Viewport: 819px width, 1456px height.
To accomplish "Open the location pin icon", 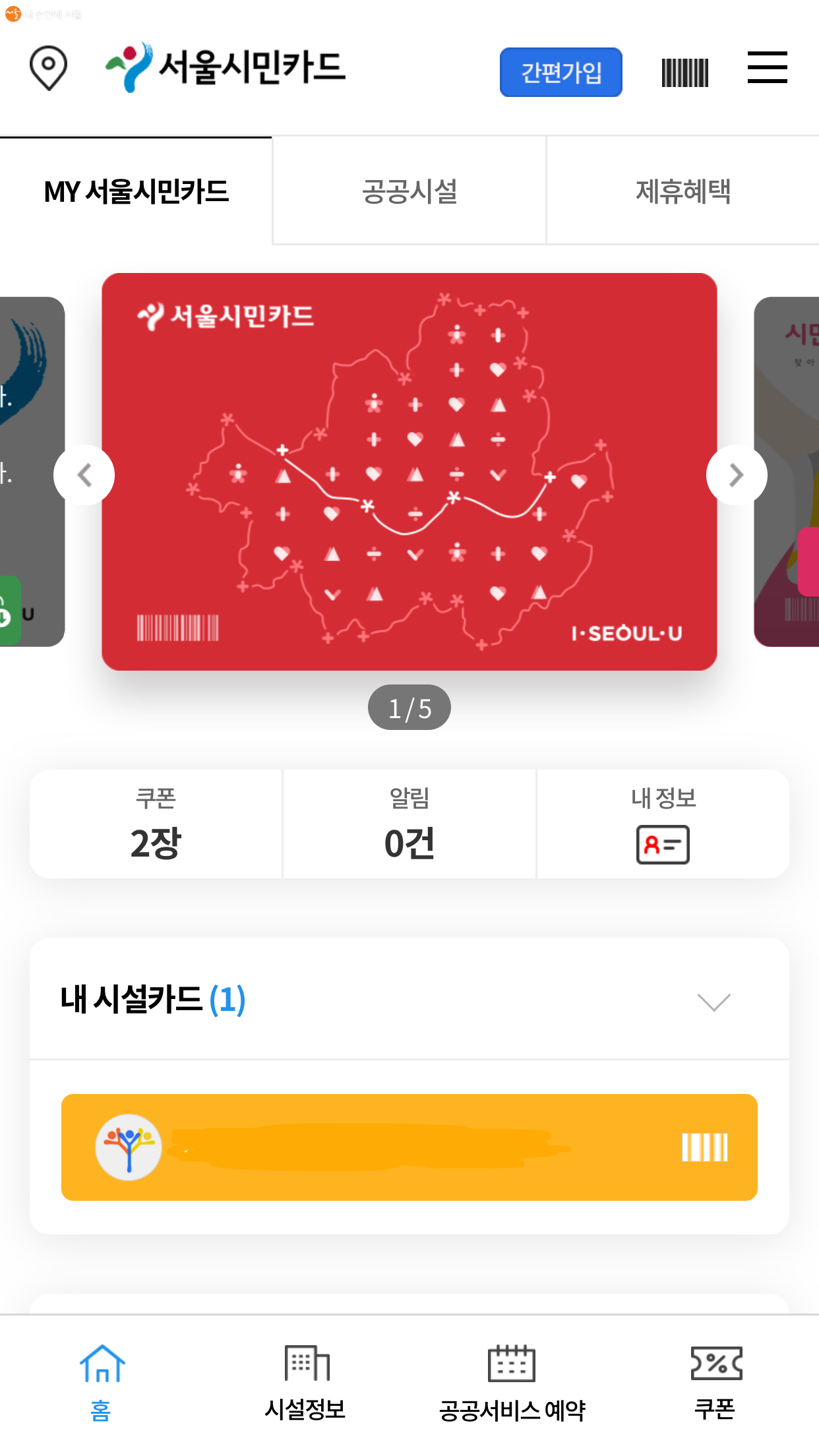I will [48, 68].
